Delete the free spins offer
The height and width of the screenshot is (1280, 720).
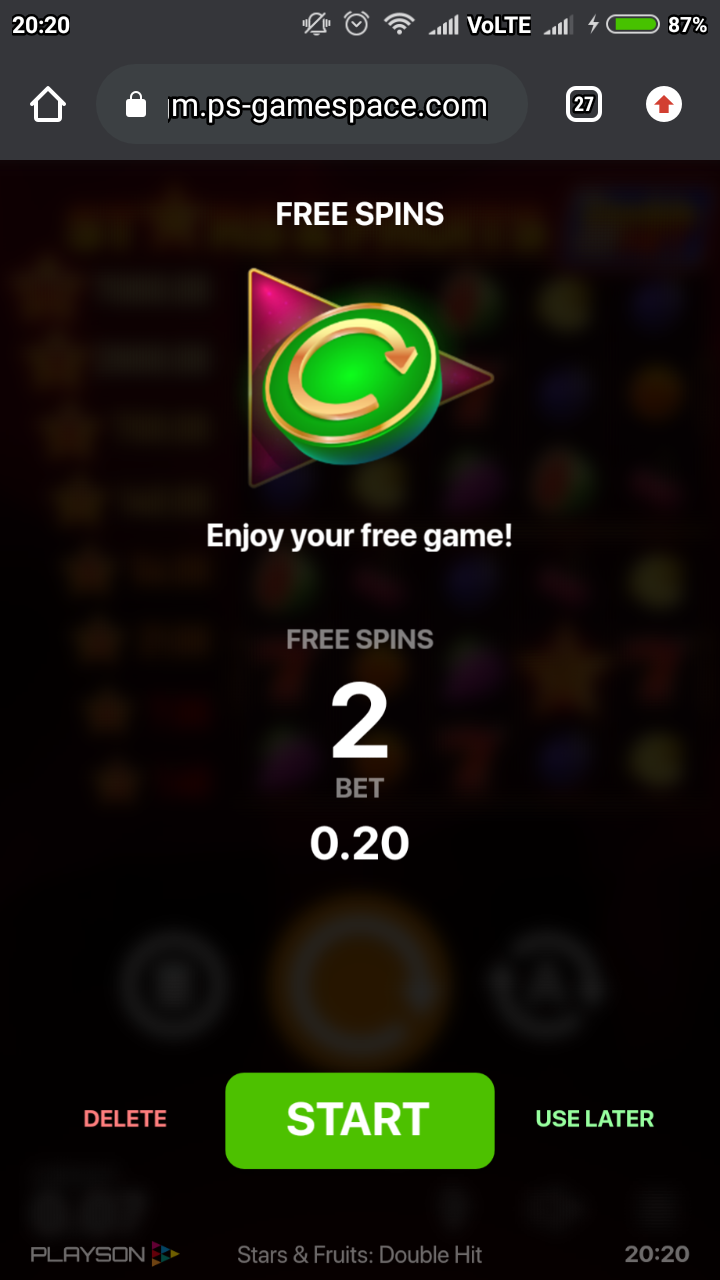125,1119
